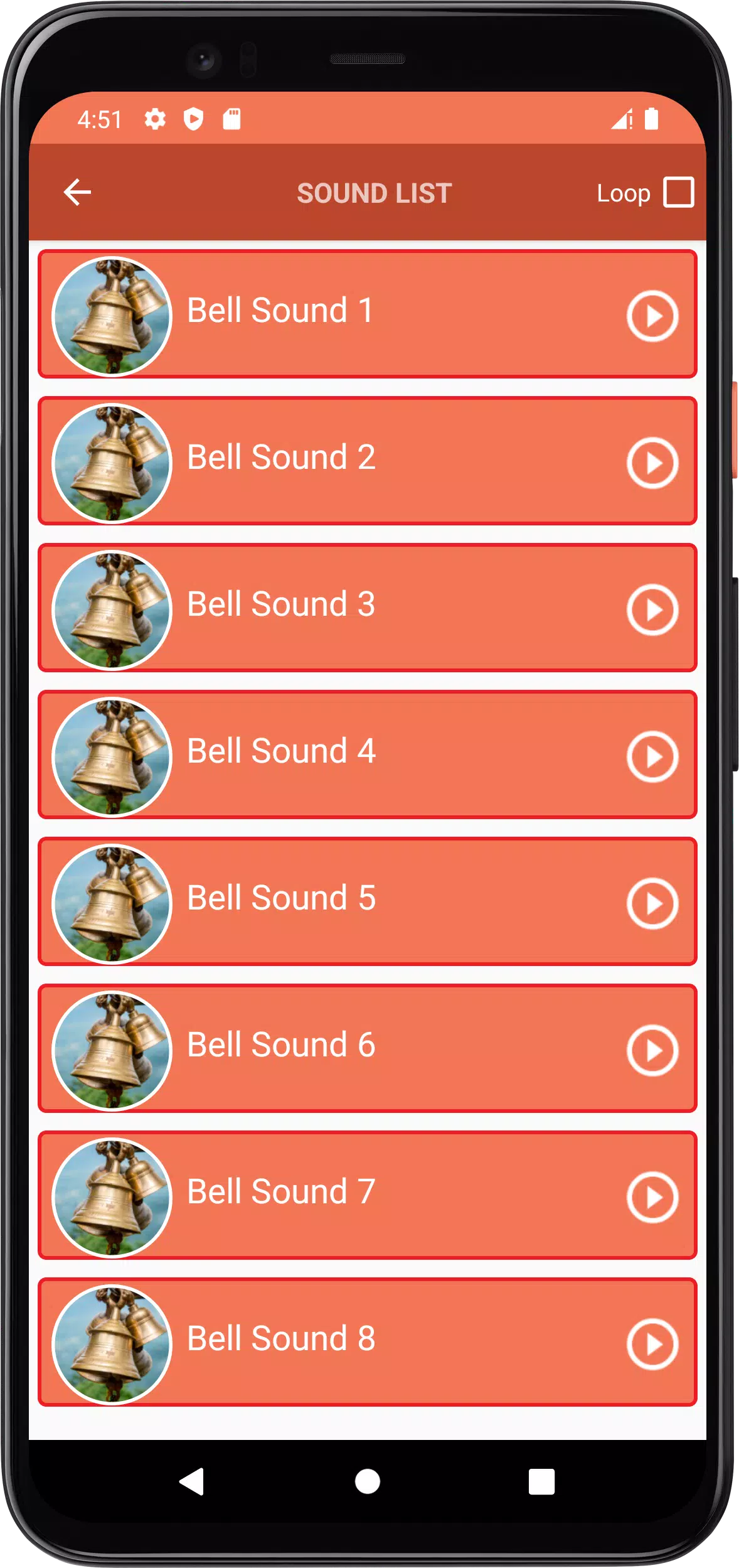The image size is (739, 1568).
Task: Play Bell Sound 4
Action: pyautogui.click(x=652, y=756)
